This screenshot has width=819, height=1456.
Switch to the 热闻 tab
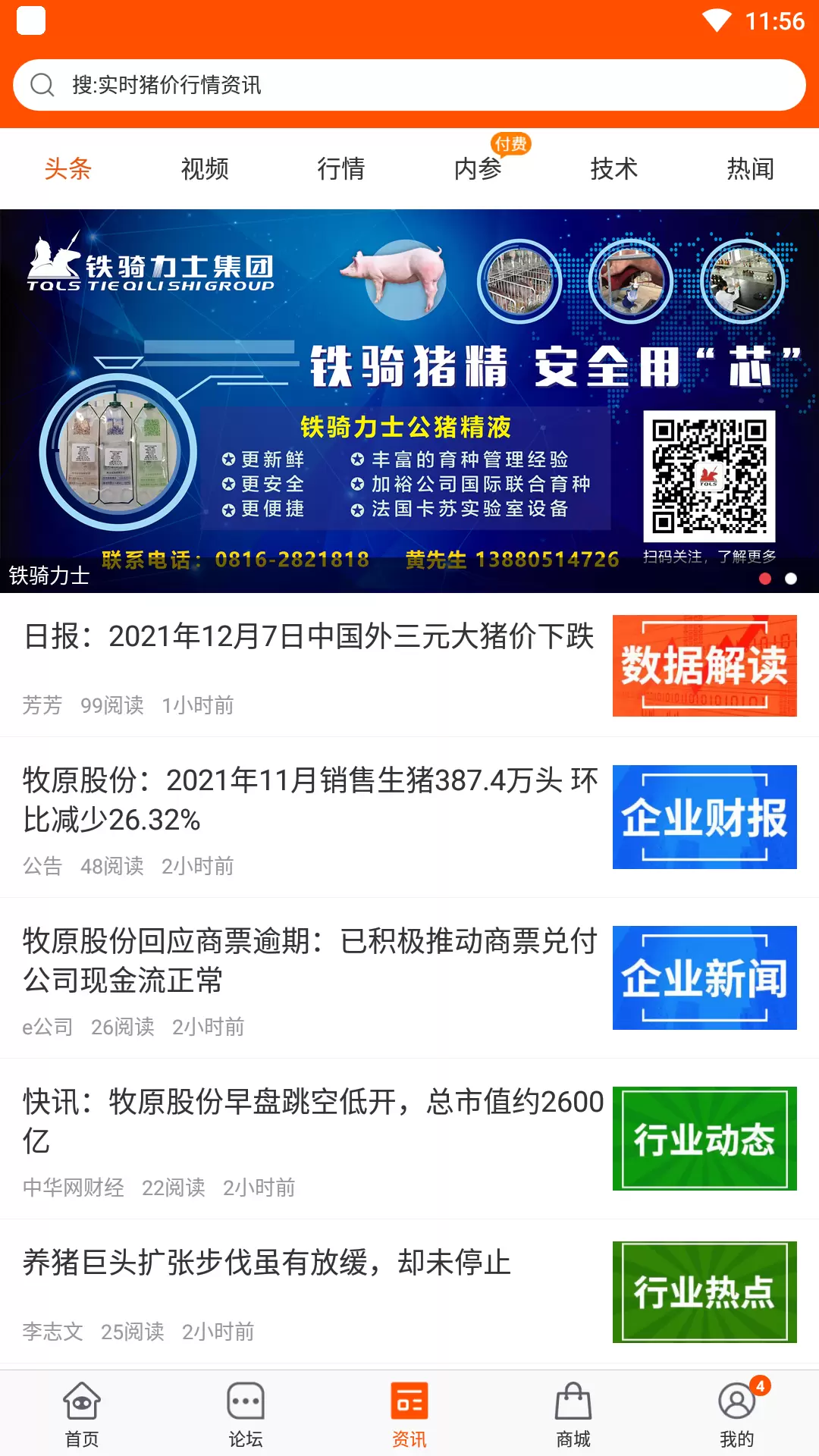[751, 168]
